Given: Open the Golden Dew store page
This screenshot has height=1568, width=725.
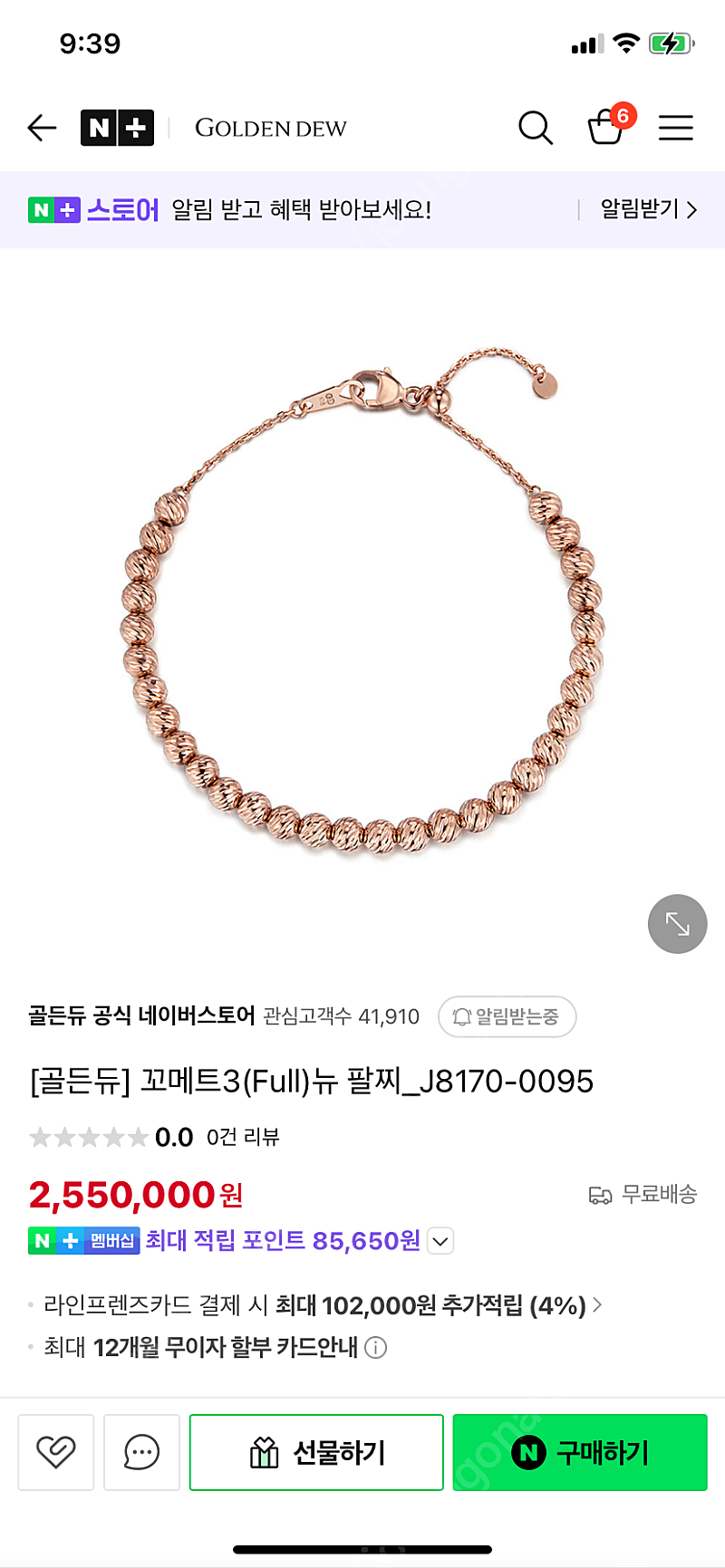Looking at the screenshot, I should [271, 128].
